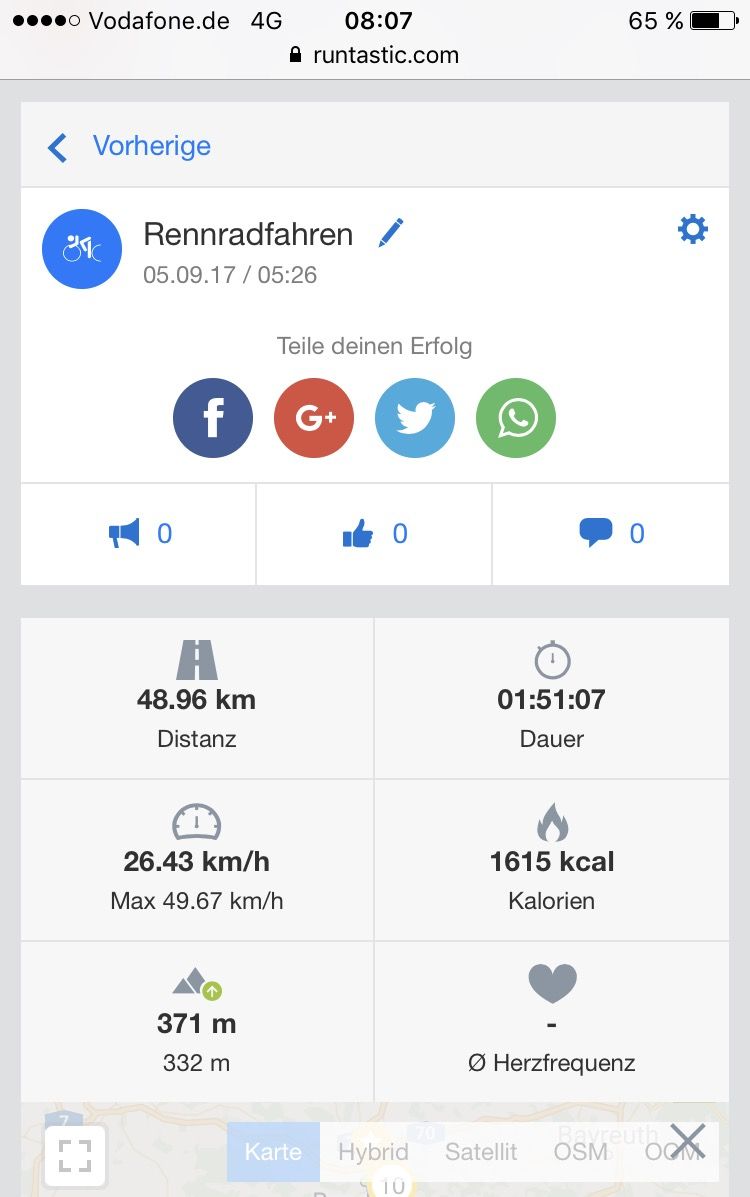Switch to the OSM map view
This screenshot has height=1197, width=750.
coord(581,1152)
